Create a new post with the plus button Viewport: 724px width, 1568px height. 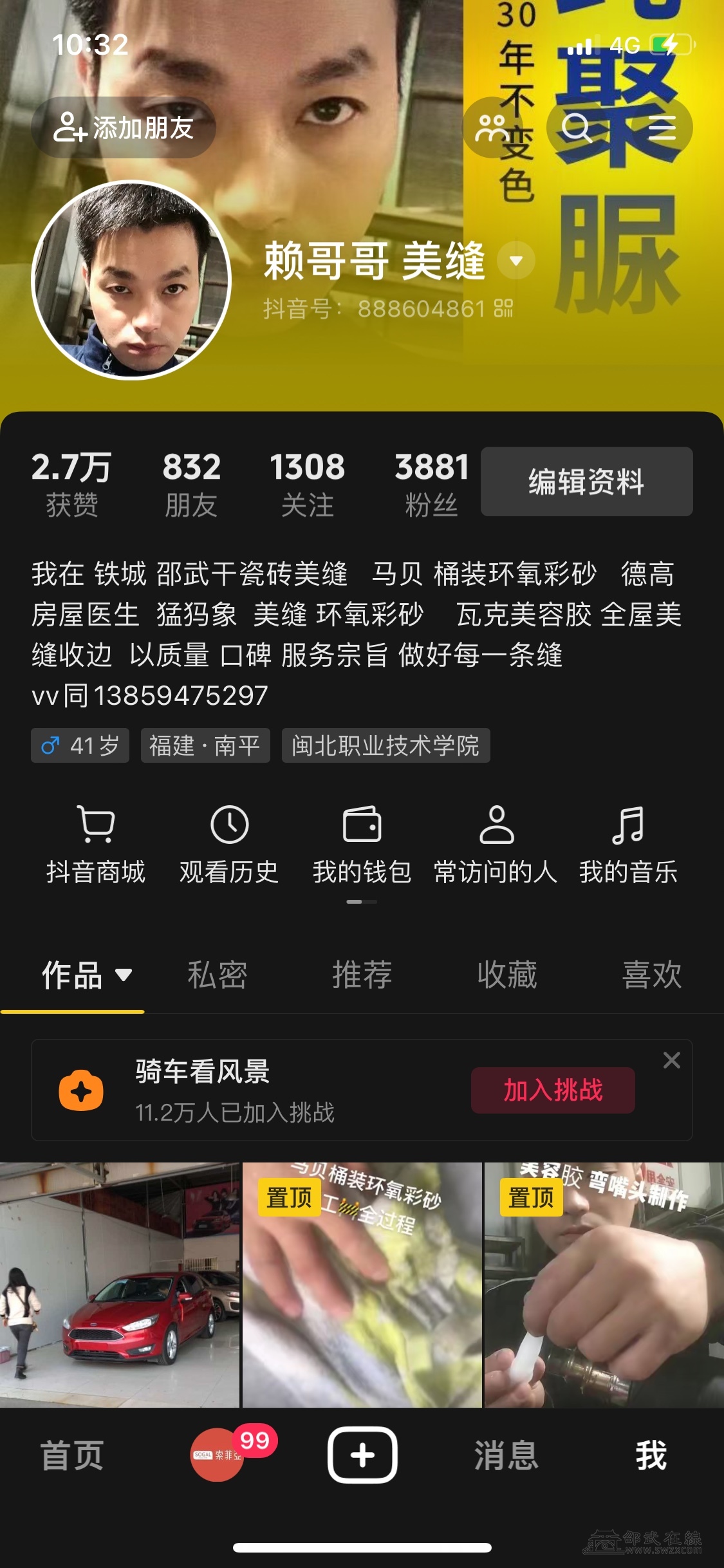coord(362,1455)
